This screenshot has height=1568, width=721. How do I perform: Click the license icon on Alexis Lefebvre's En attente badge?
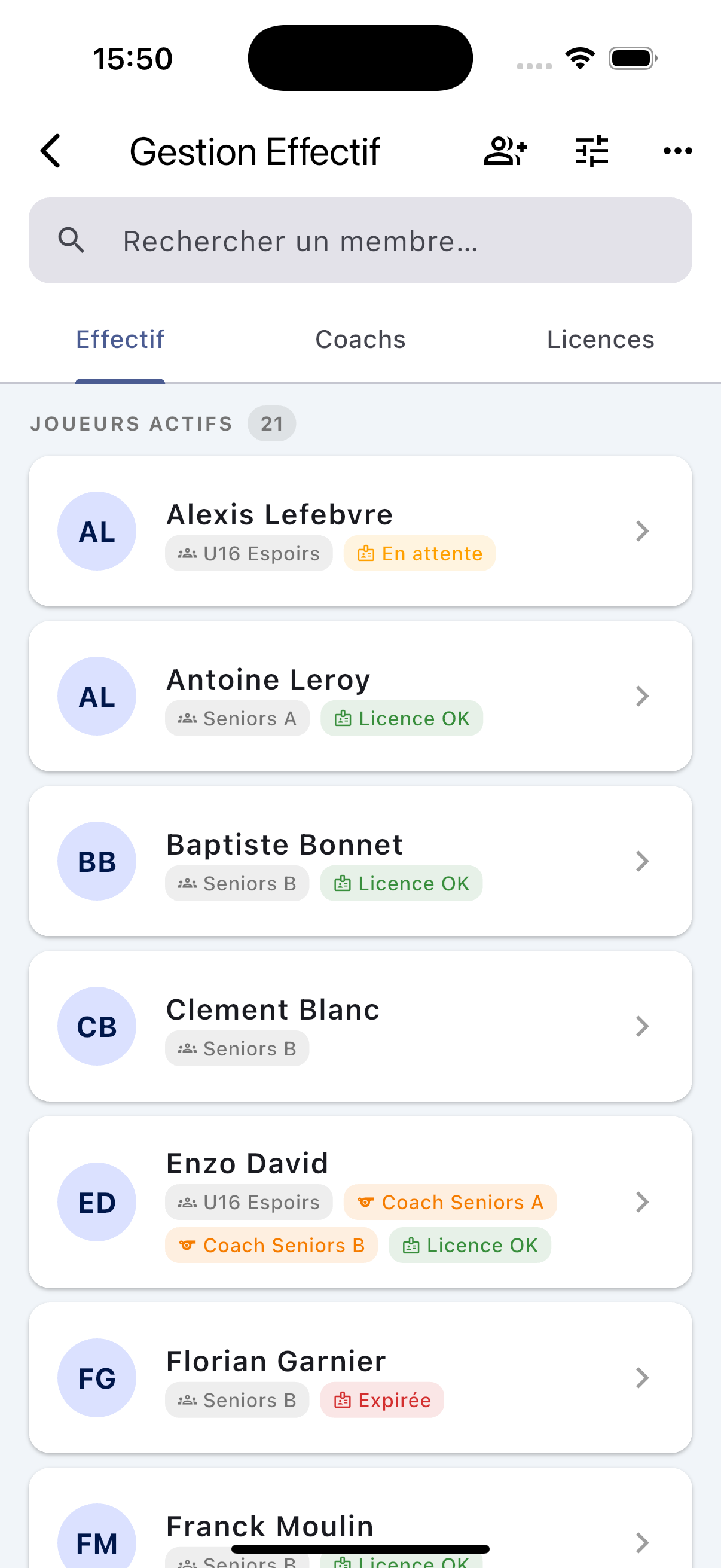coord(366,553)
